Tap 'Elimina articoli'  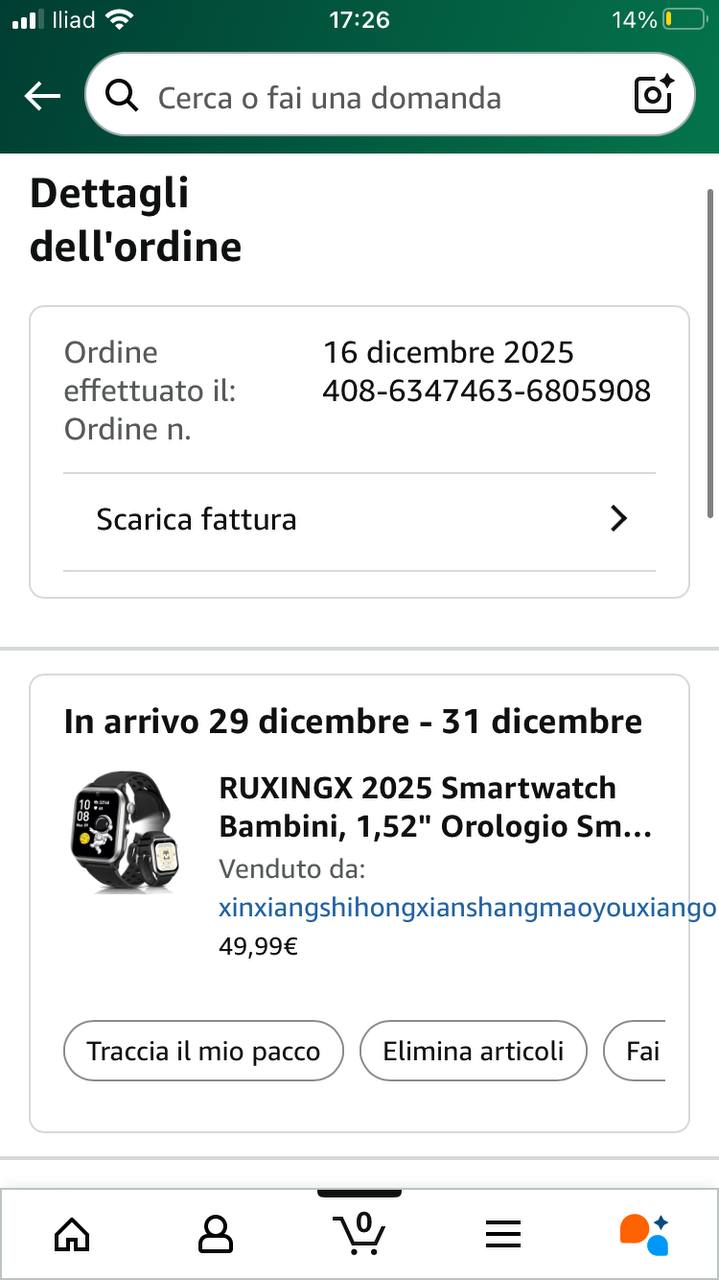473,1051
